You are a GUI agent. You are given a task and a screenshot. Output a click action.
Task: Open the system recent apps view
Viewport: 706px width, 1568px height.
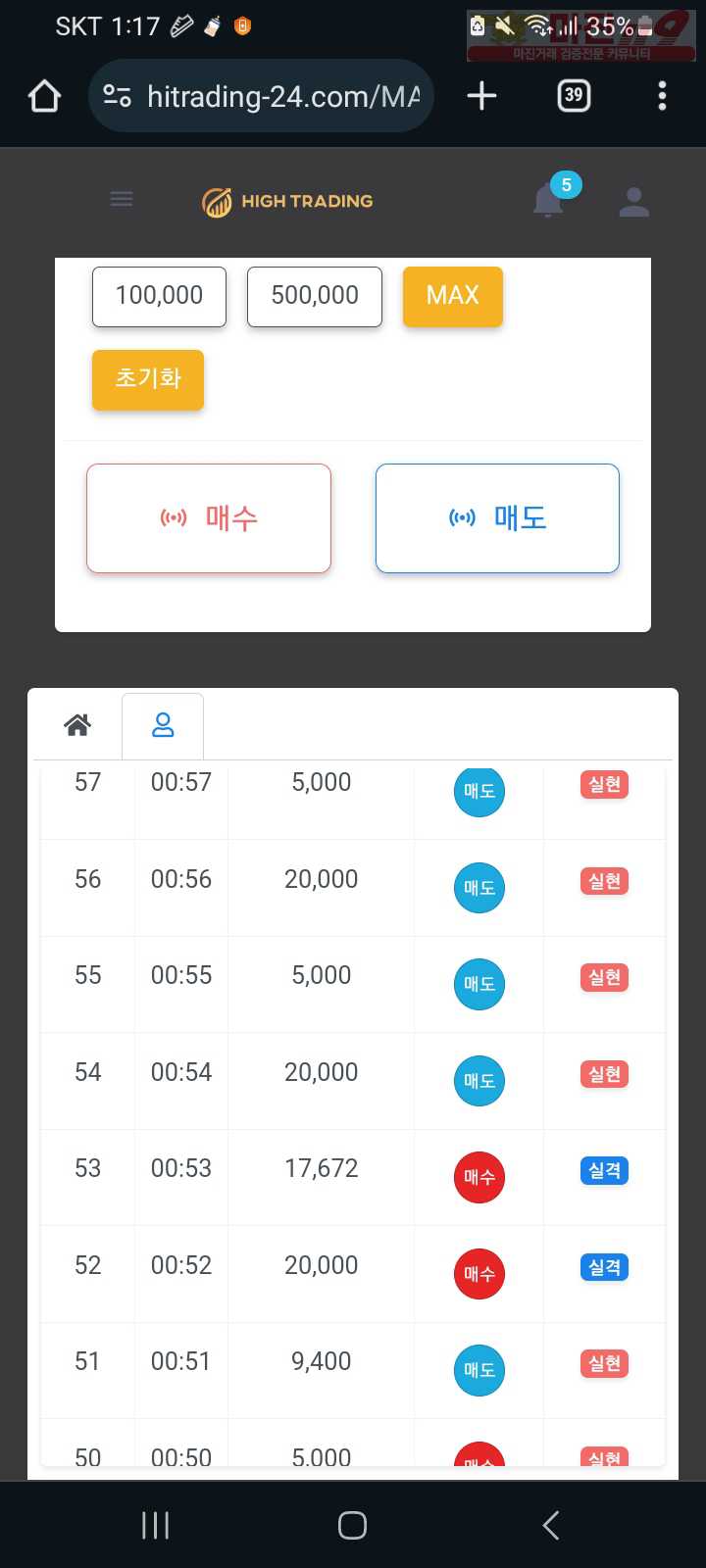click(x=155, y=1525)
